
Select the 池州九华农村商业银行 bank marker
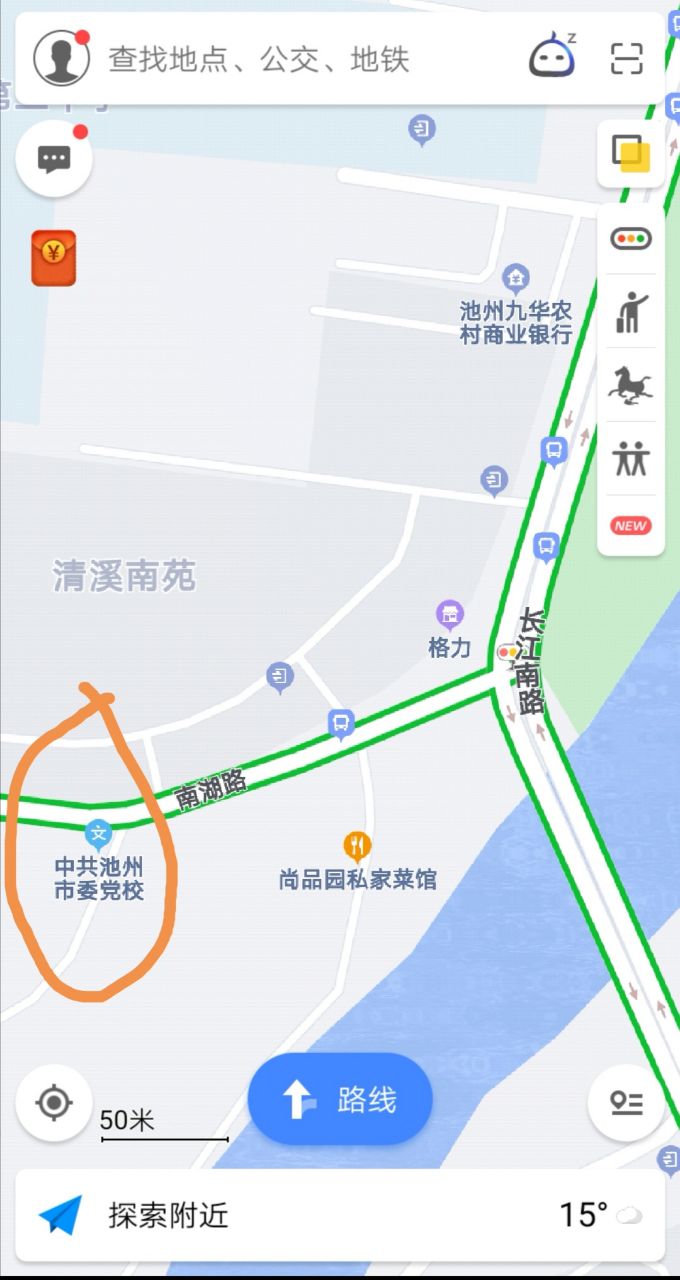(x=516, y=277)
